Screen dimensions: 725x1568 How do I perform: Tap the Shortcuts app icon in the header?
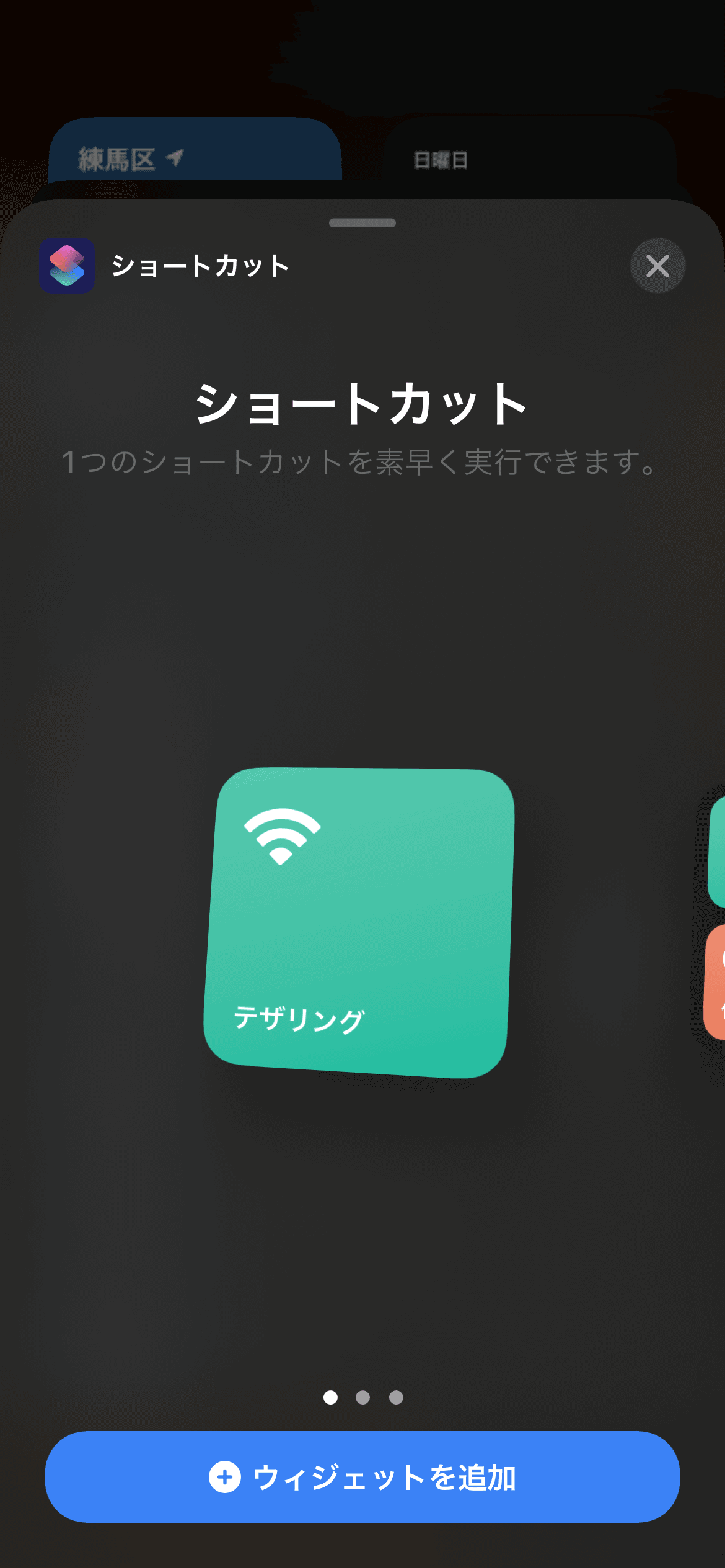(67, 266)
